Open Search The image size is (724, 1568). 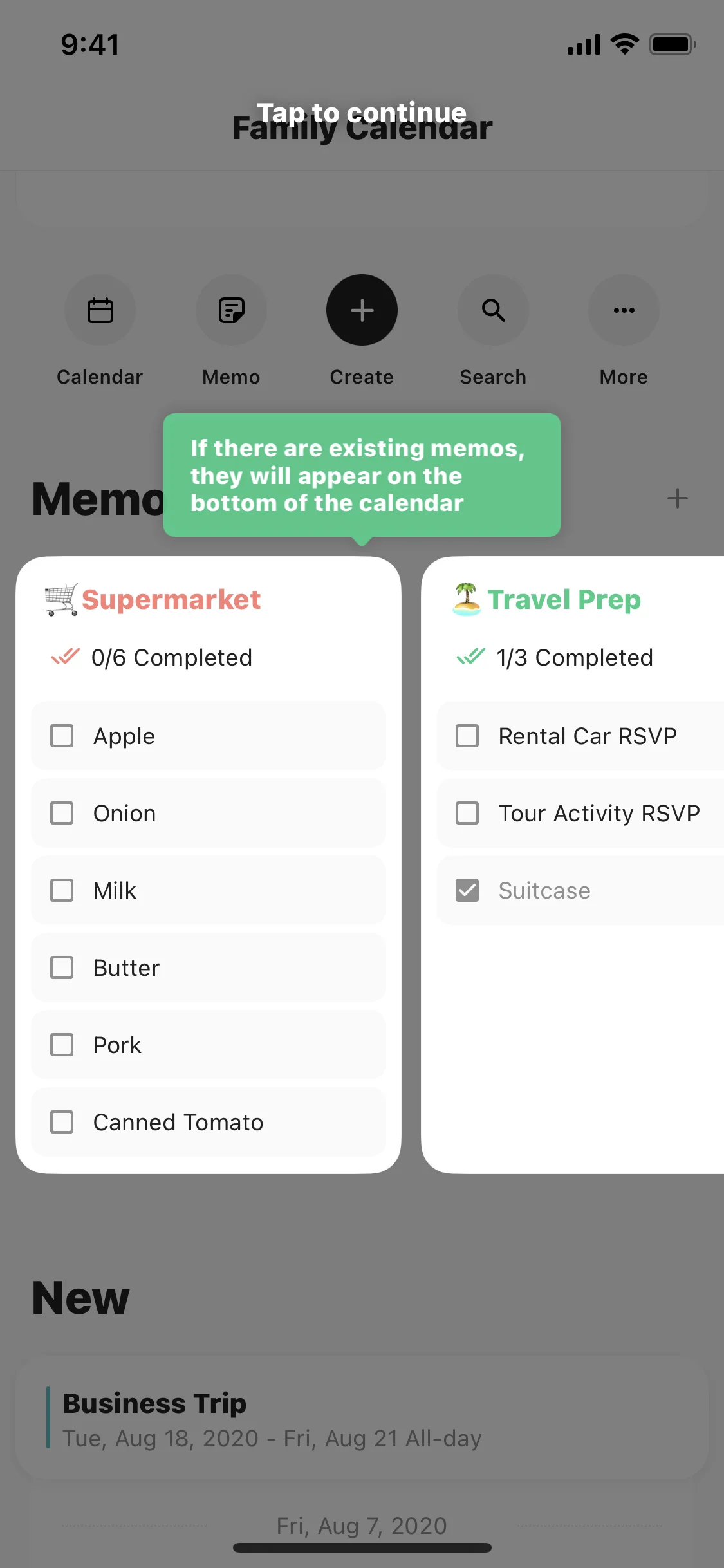pyautogui.click(x=492, y=310)
